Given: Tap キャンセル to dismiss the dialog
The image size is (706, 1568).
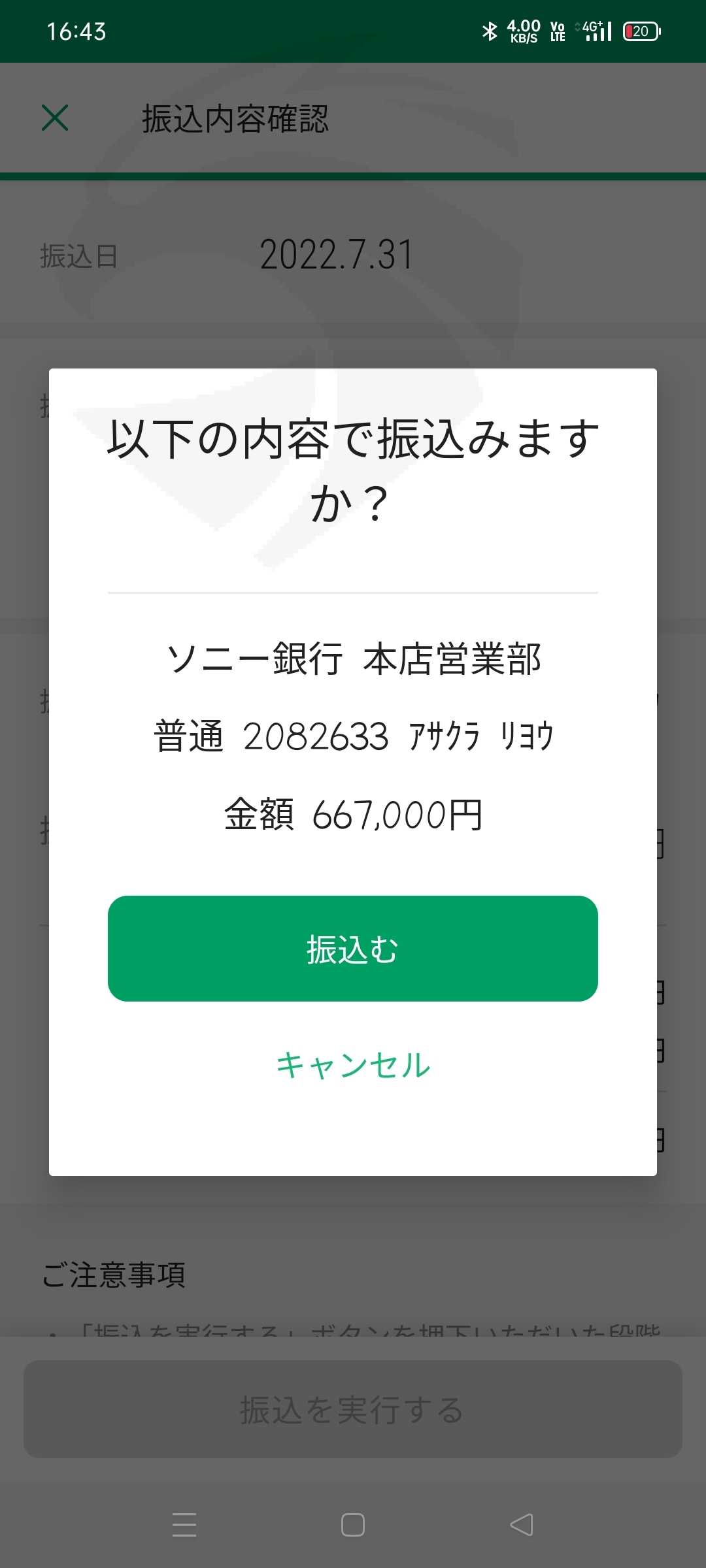Looking at the screenshot, I should 353,1066.
